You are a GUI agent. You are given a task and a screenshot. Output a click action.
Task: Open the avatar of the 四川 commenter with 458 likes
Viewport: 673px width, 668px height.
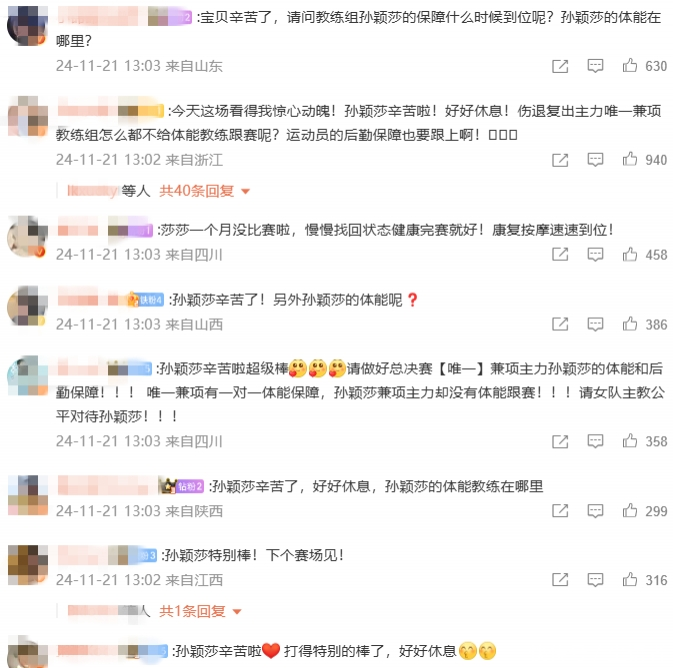[x=27, y=238]
